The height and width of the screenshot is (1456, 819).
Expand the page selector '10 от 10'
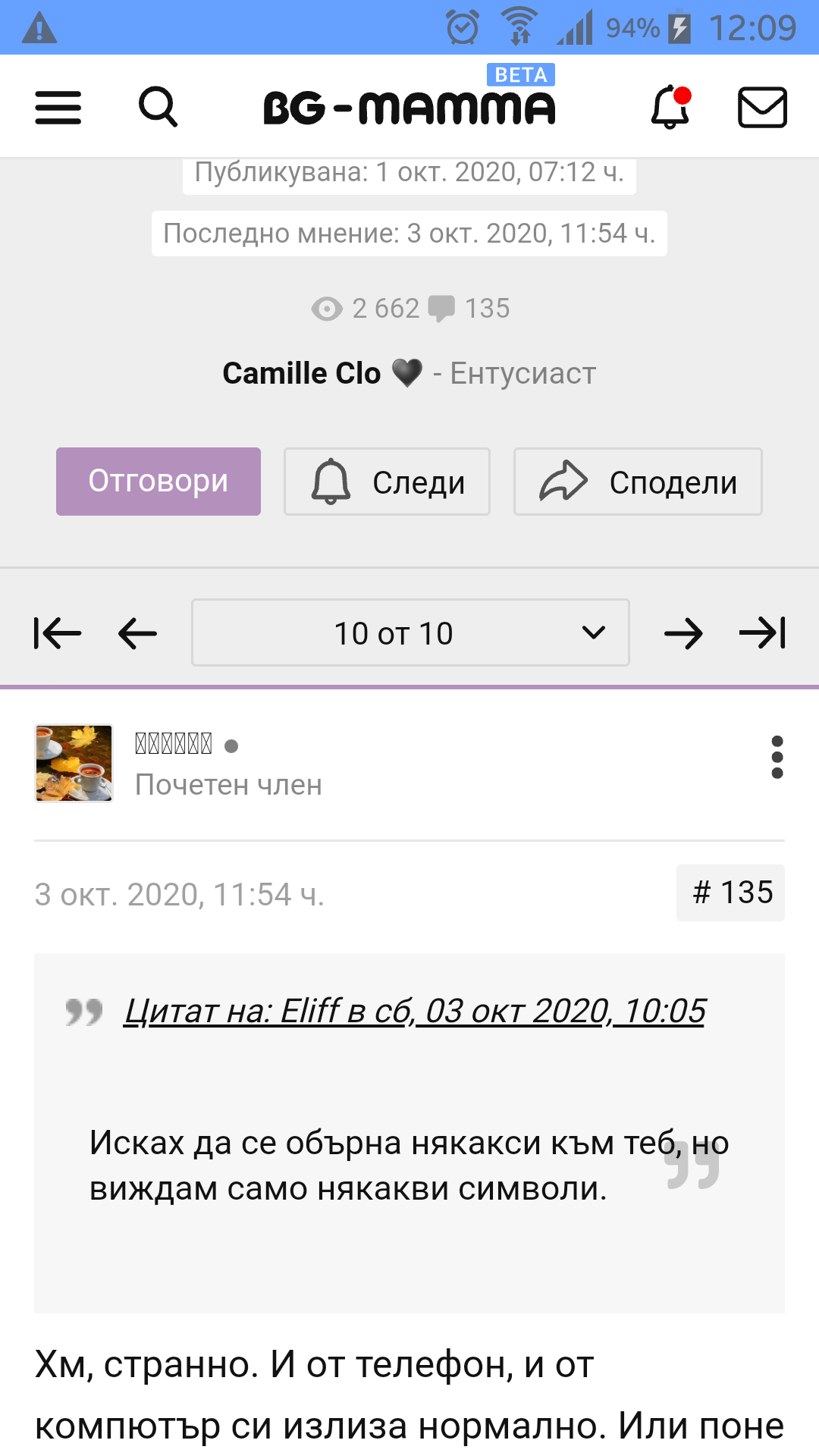[410, 633]
